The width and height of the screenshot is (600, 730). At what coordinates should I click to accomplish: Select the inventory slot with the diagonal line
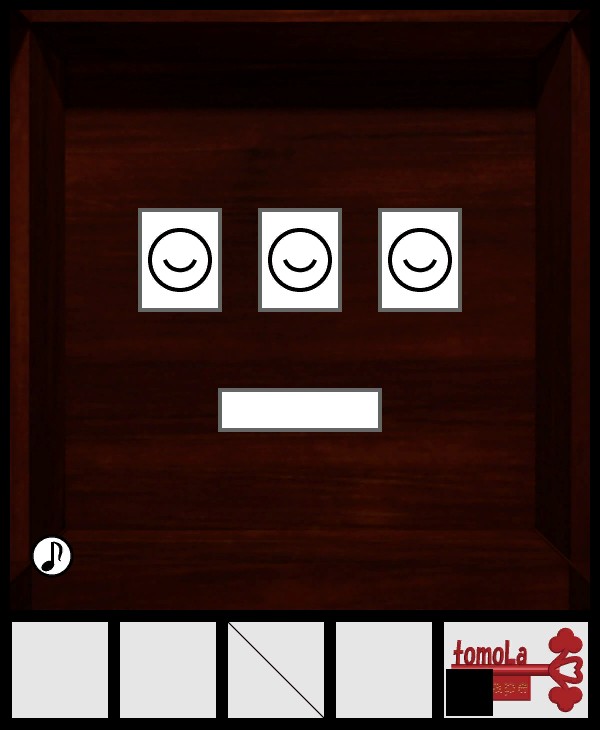(x=276, y=670)
